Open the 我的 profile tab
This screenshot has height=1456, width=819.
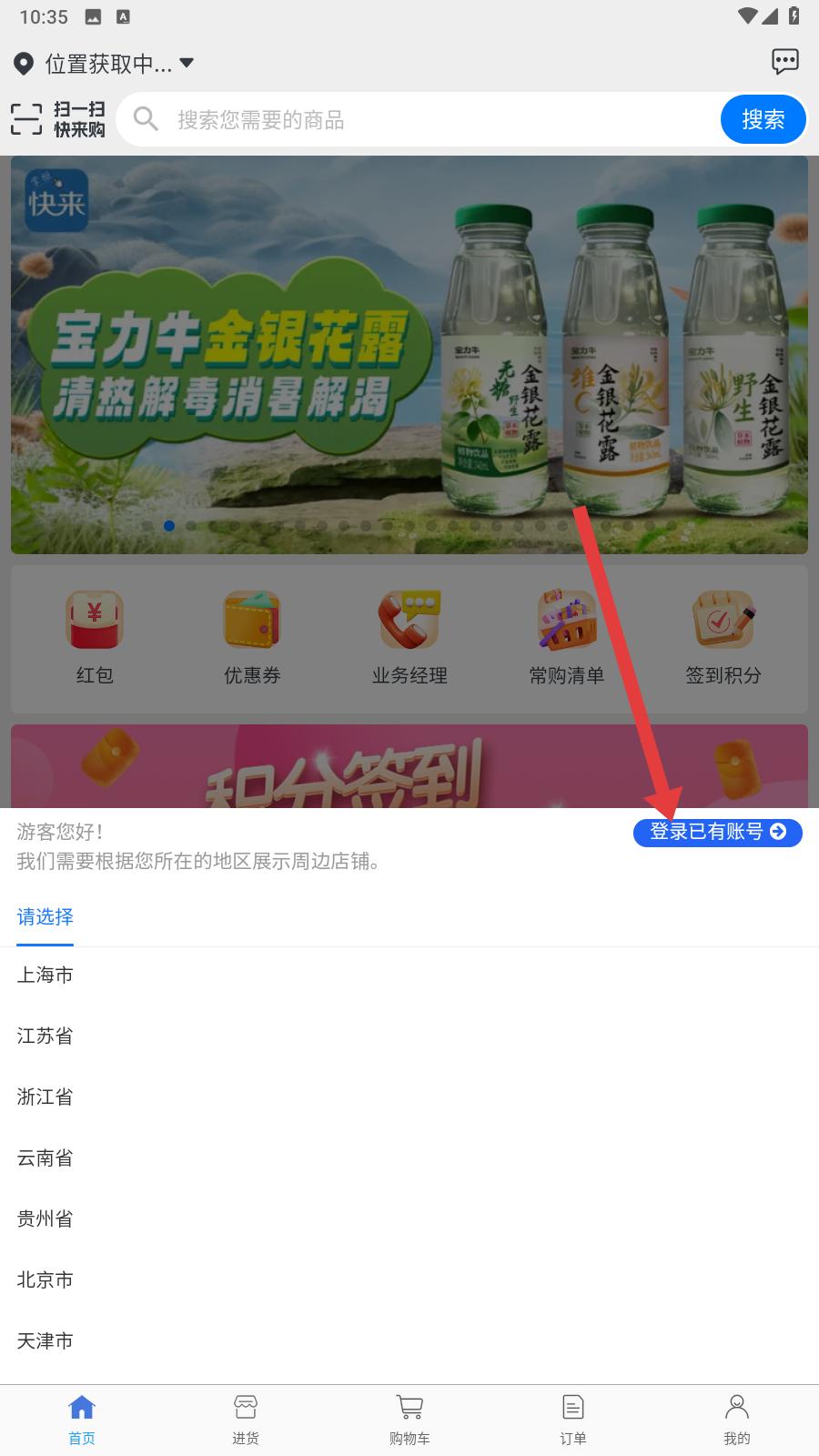pos(737,1420)
